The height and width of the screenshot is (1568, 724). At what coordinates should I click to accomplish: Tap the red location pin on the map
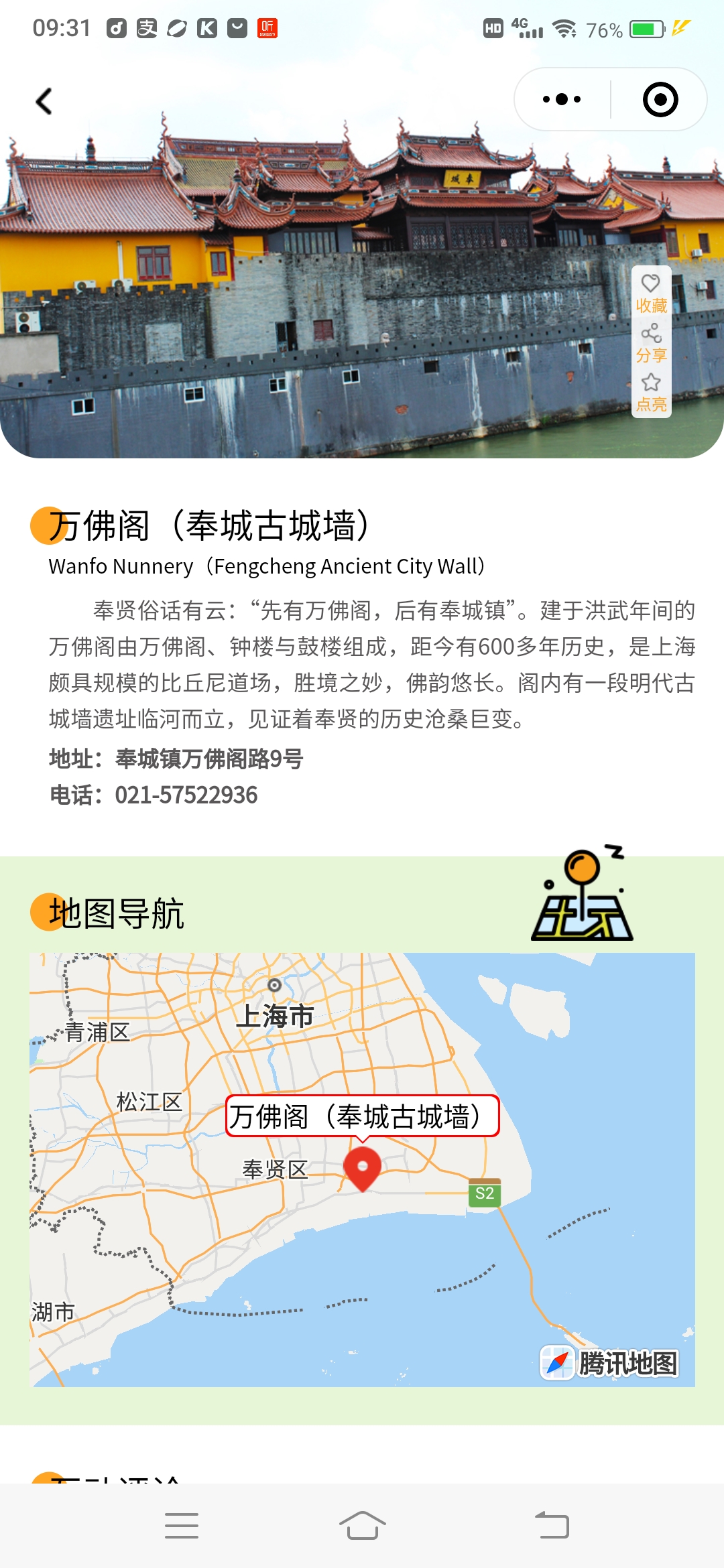362,1167
